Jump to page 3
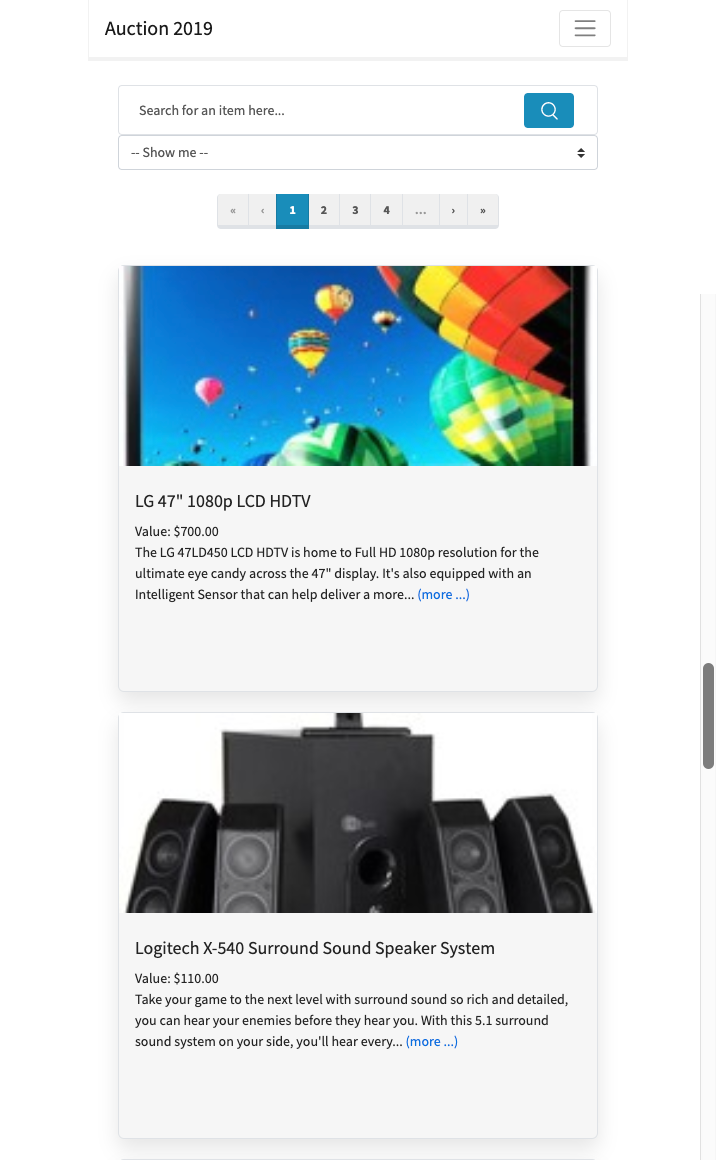Screen dimensions: 716x1160 pos(355,211)
